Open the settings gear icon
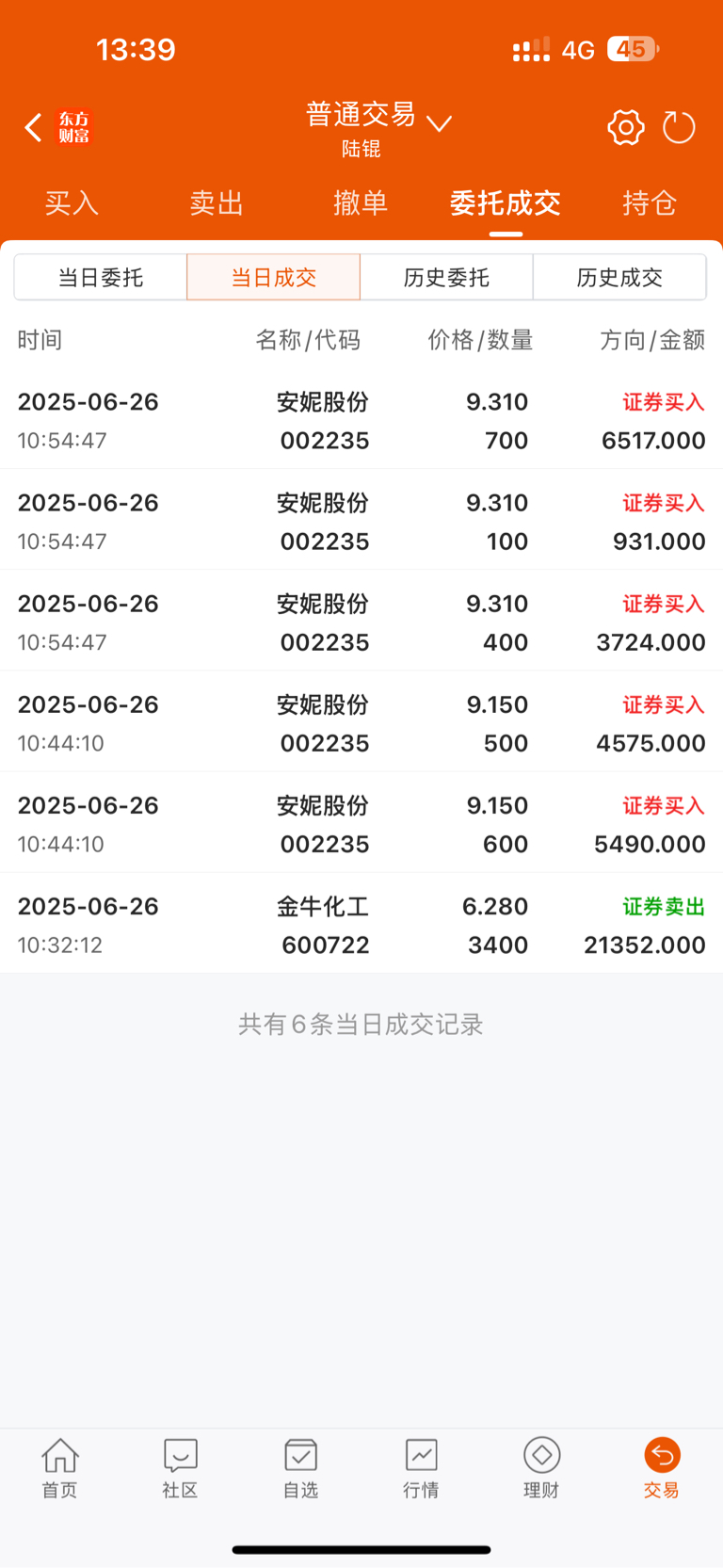 [625, 127]
